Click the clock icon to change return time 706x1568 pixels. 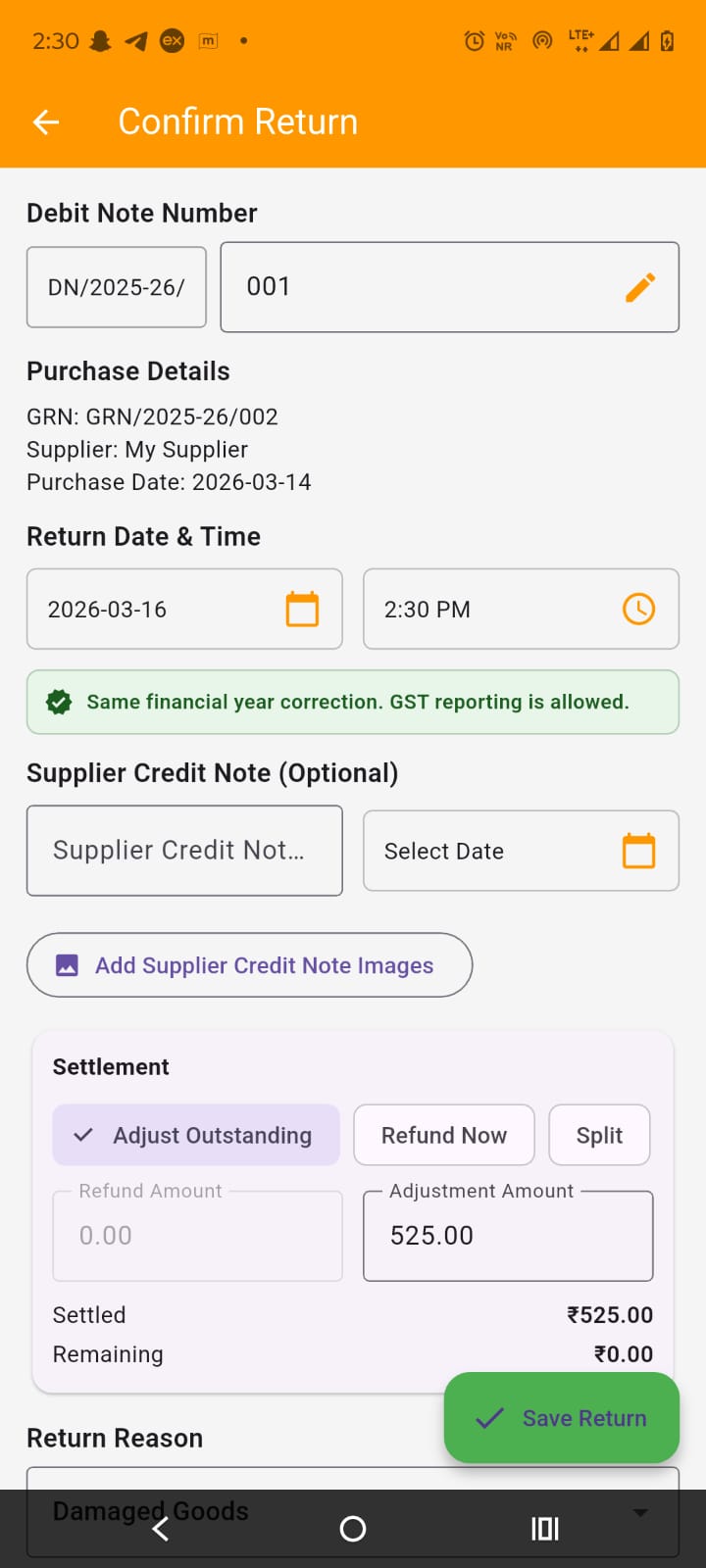(x=638, y=609)
